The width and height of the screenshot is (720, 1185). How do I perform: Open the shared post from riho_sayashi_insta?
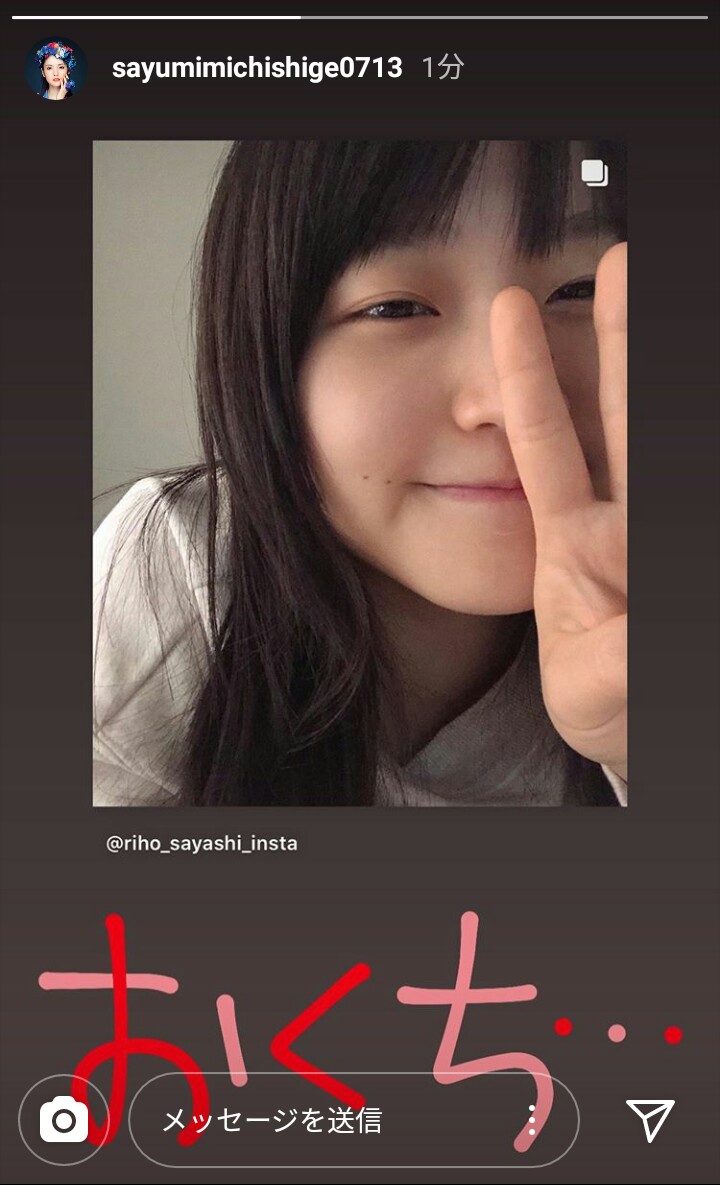click(360, 473)
